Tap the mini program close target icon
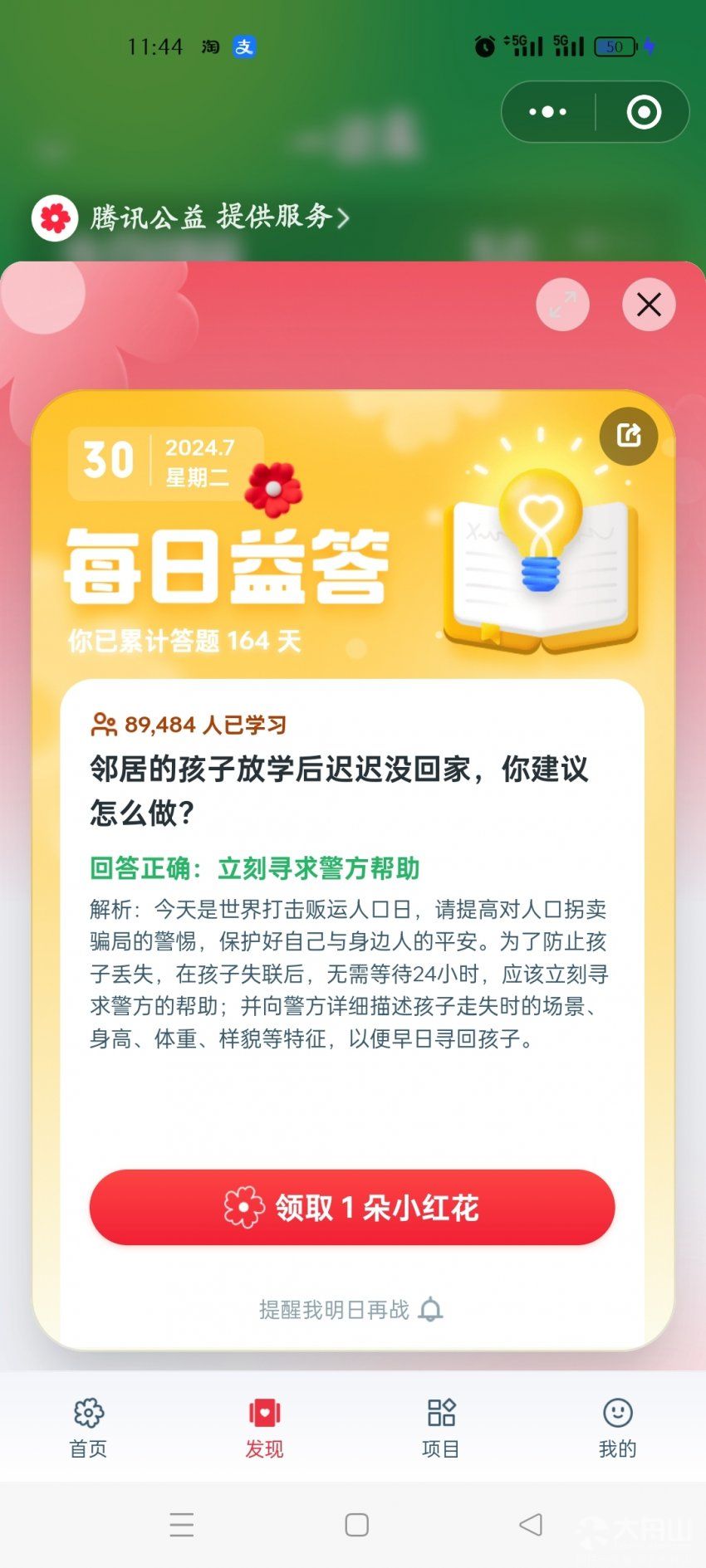The image size is (706, 1568). 644,112
